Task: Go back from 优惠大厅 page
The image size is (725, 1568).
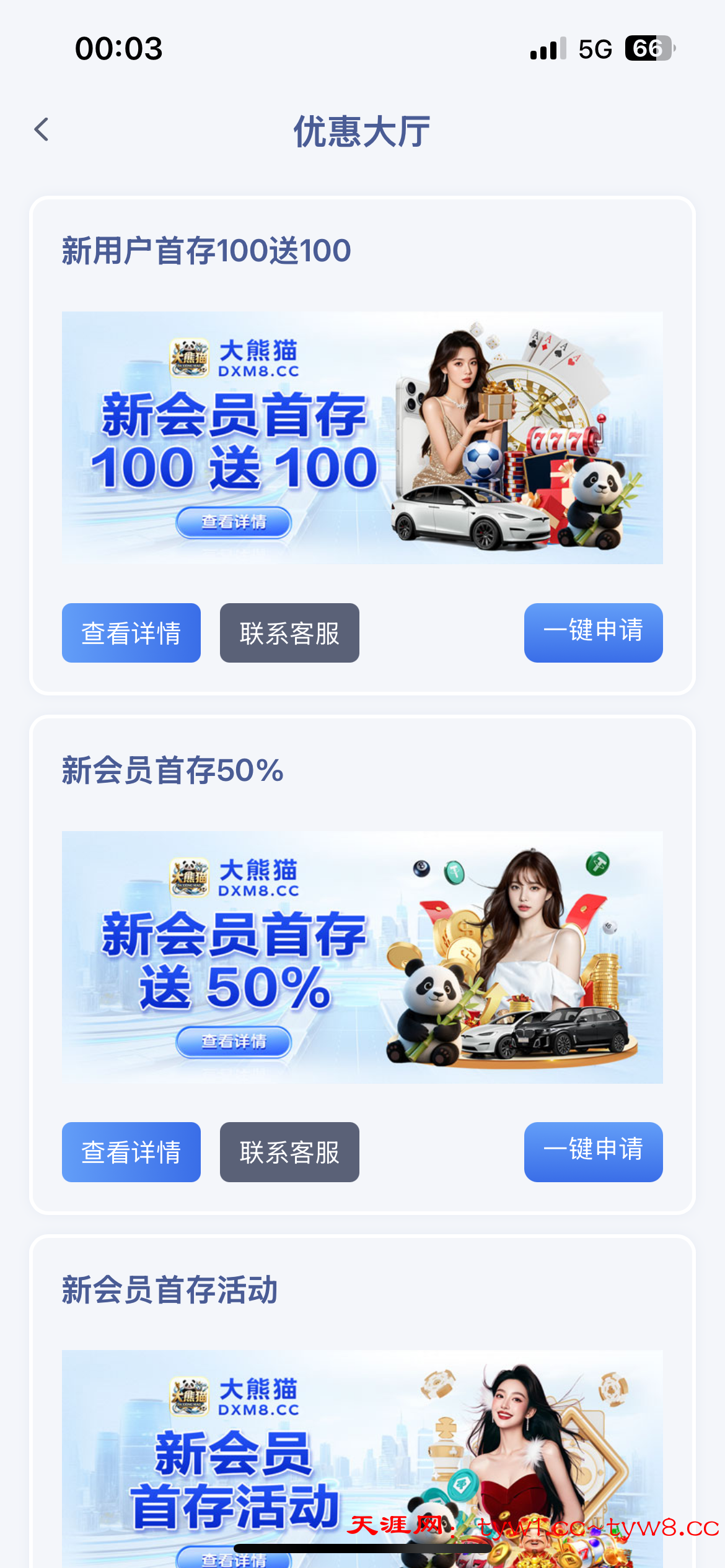Action: coord(42,129)
